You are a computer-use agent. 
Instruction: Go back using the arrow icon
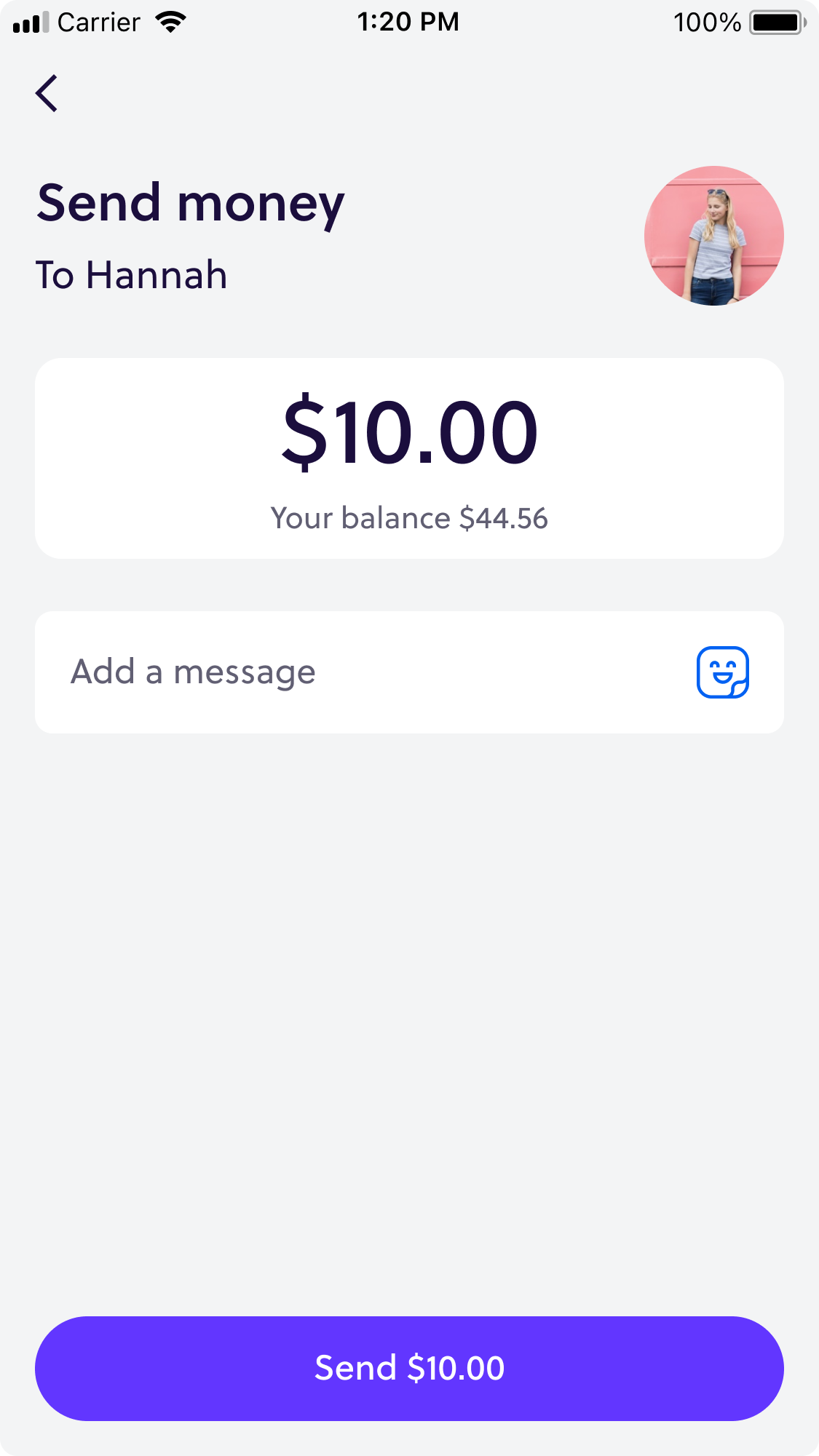(x=47, y=94)
